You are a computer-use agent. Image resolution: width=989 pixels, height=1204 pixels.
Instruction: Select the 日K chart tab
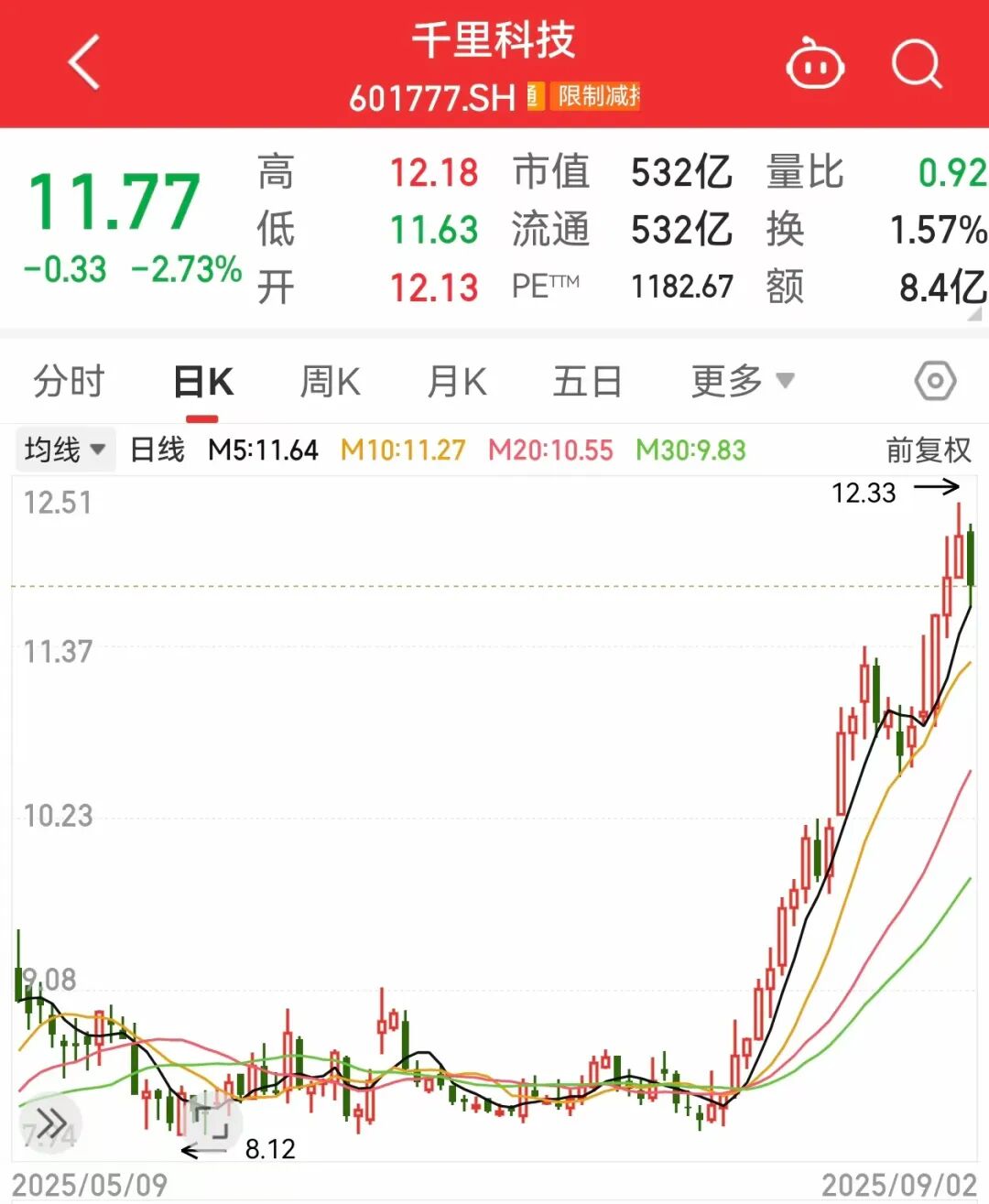(x=203, y=382)
